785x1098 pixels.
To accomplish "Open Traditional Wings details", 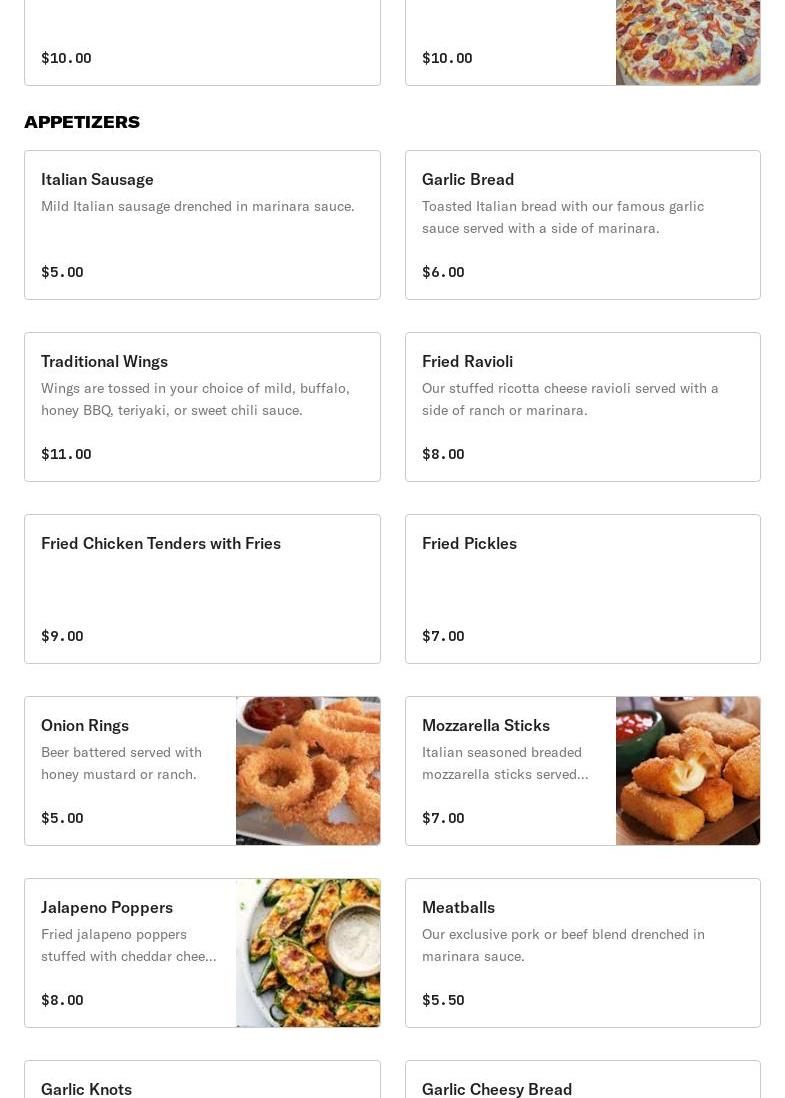I will pos(202,407).
